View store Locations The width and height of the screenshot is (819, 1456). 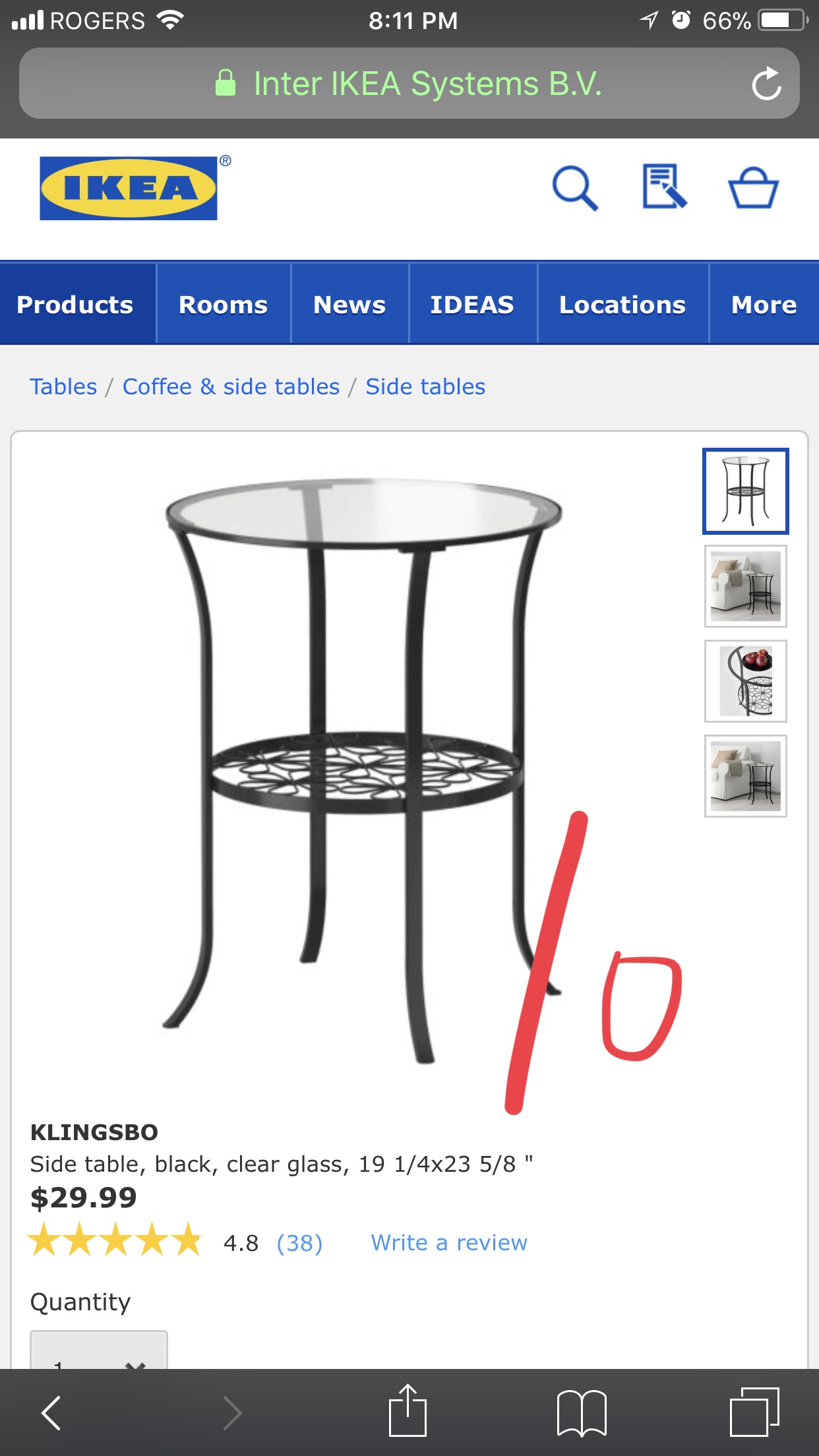[622, 305]
